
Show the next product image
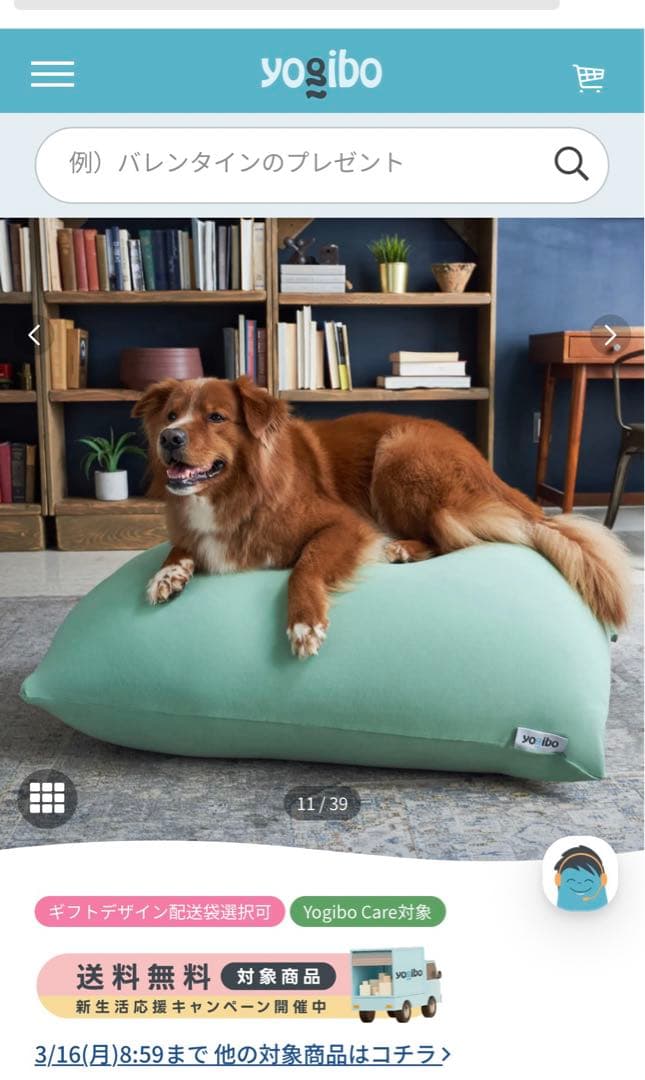coord(609,334)
